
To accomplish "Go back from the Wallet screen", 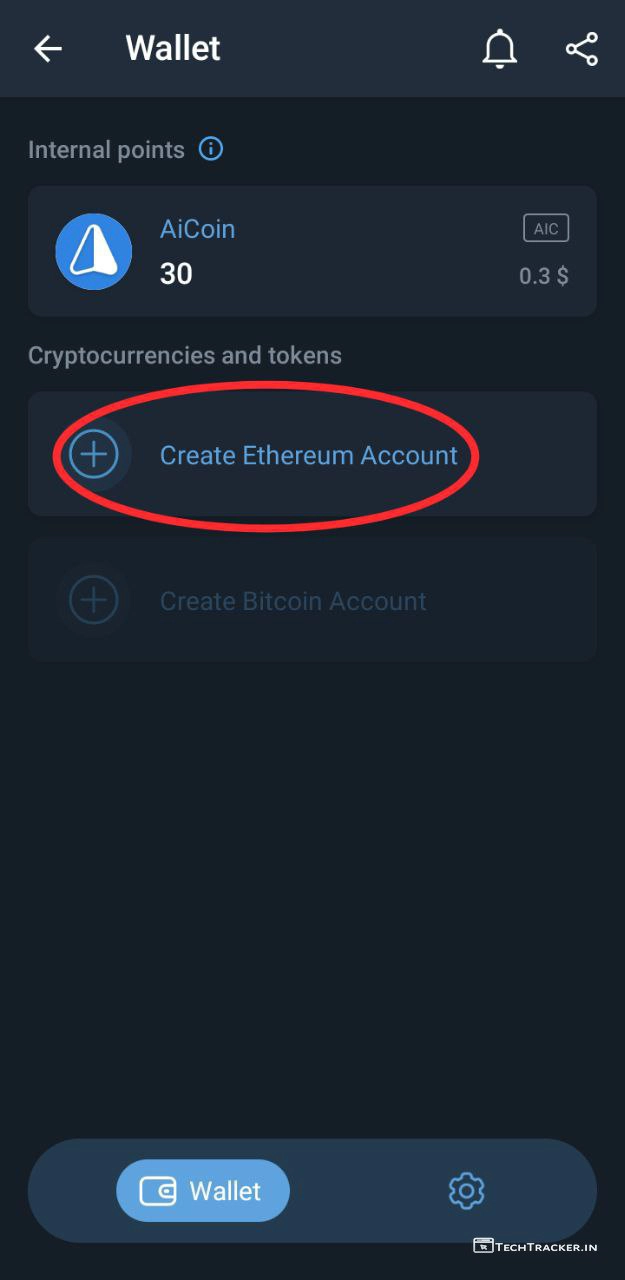I will coord(47,49).
